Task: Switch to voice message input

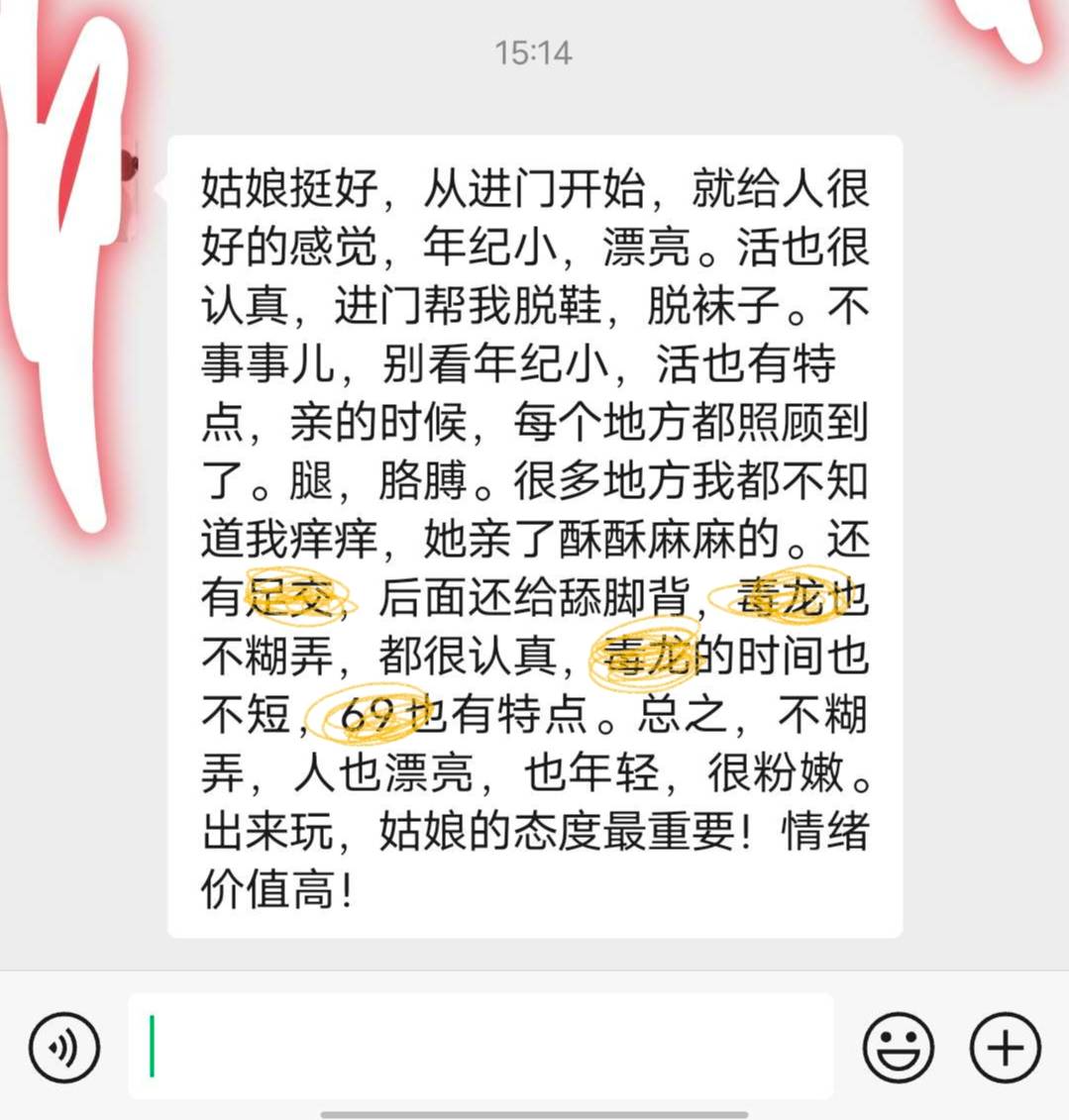Action: pos(64,1047)
